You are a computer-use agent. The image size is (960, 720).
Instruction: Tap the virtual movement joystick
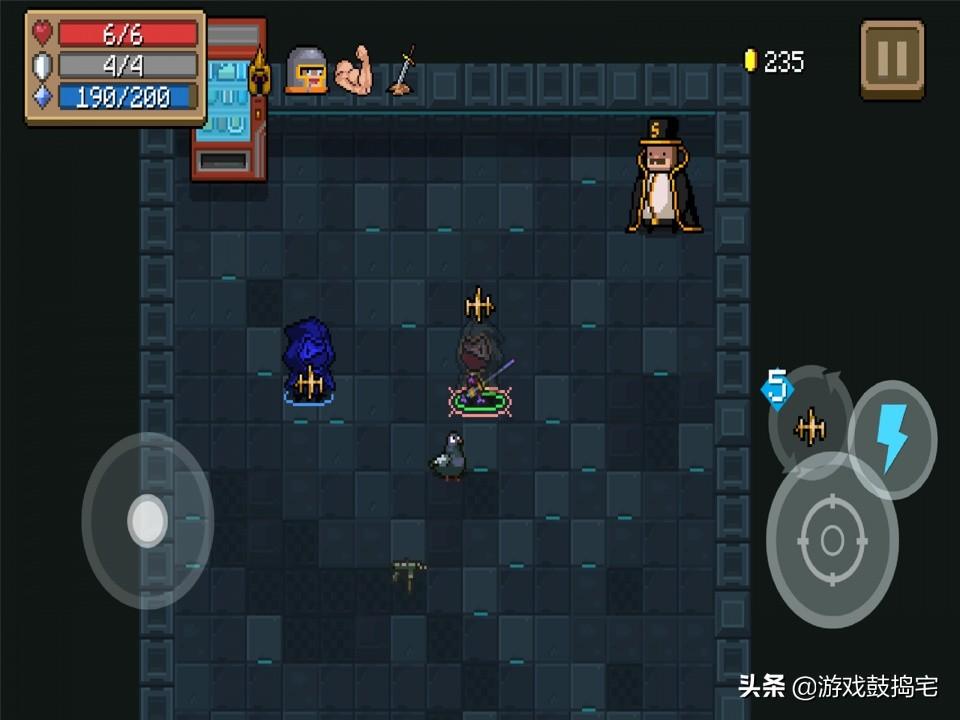[x=147, y=521]
